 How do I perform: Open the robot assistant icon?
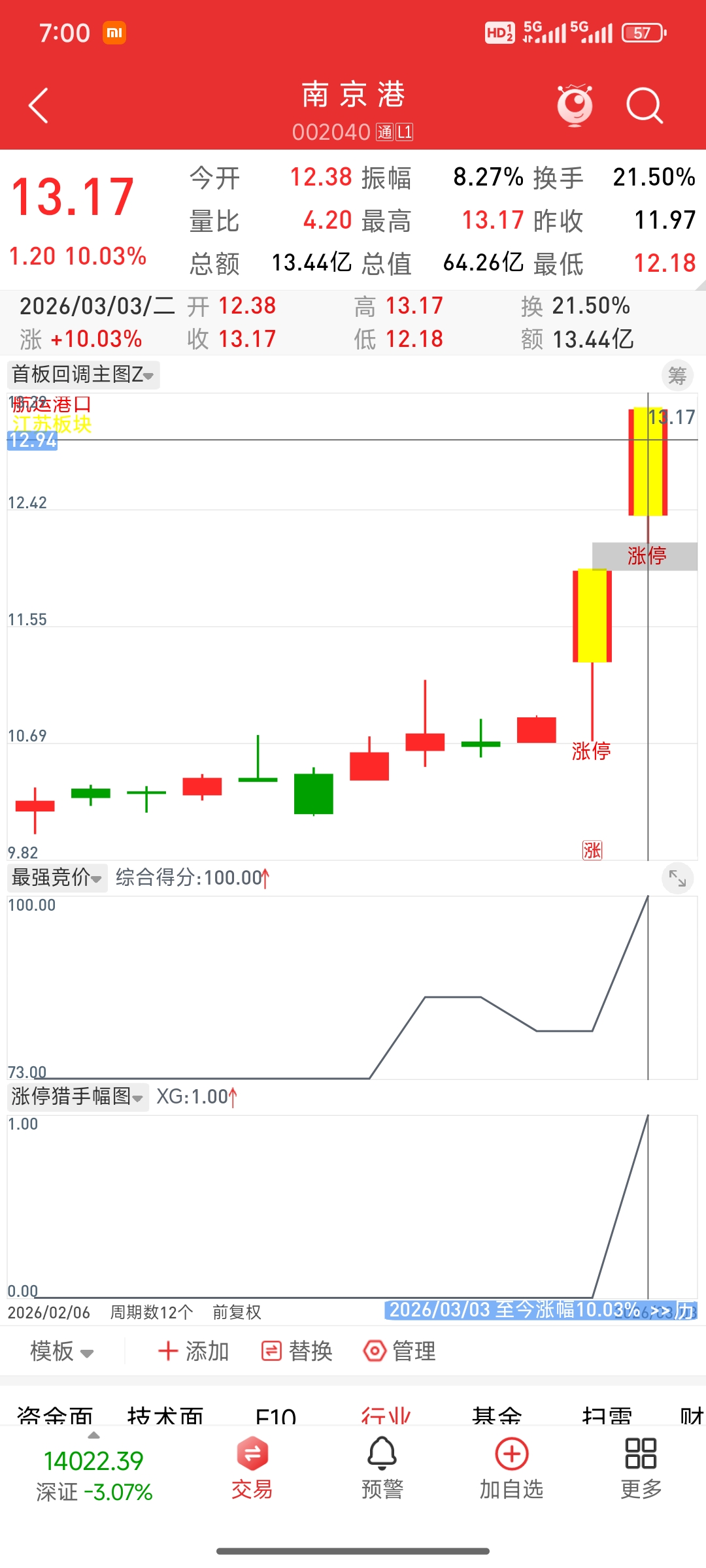pyautogui.click(x=575, y=105)
